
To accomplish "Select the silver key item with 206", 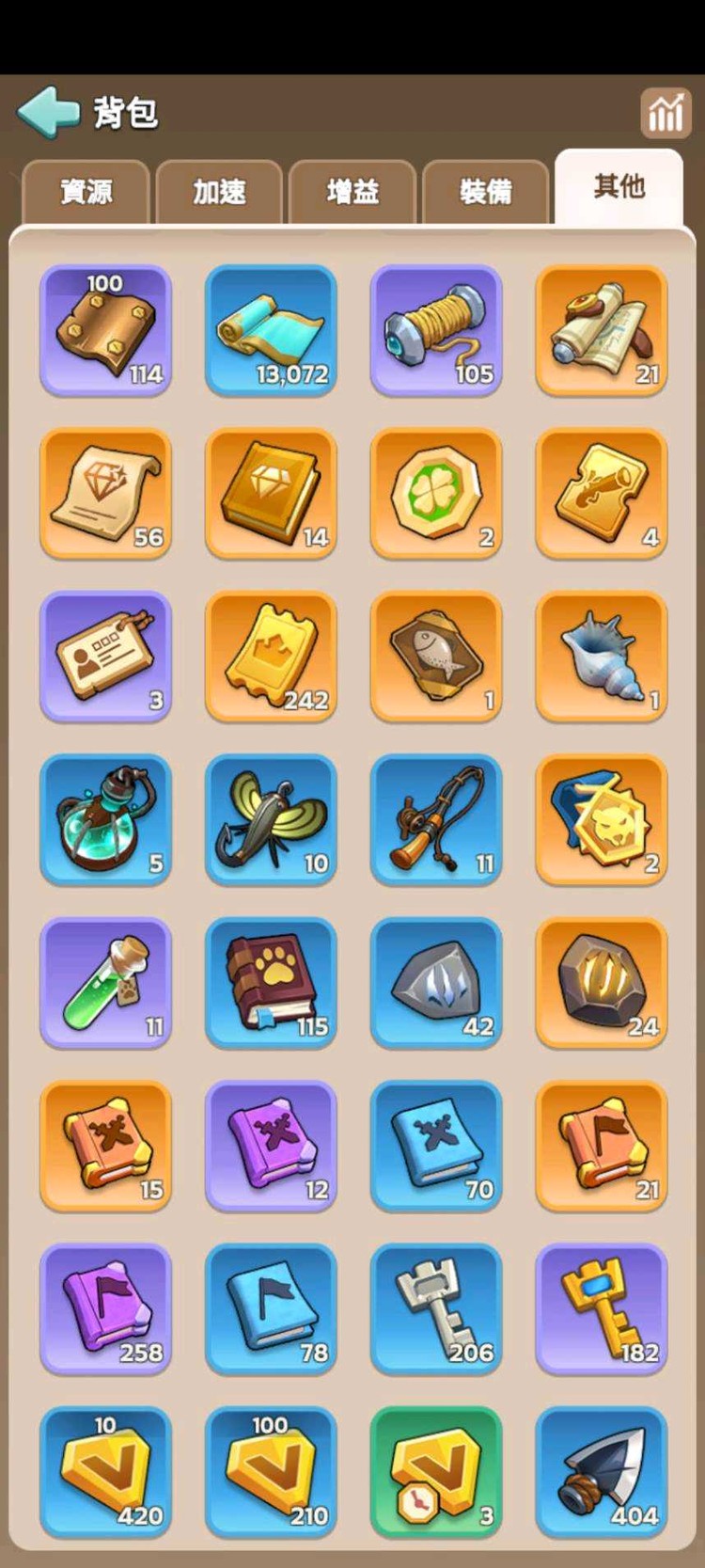I will coord(436,1308).
